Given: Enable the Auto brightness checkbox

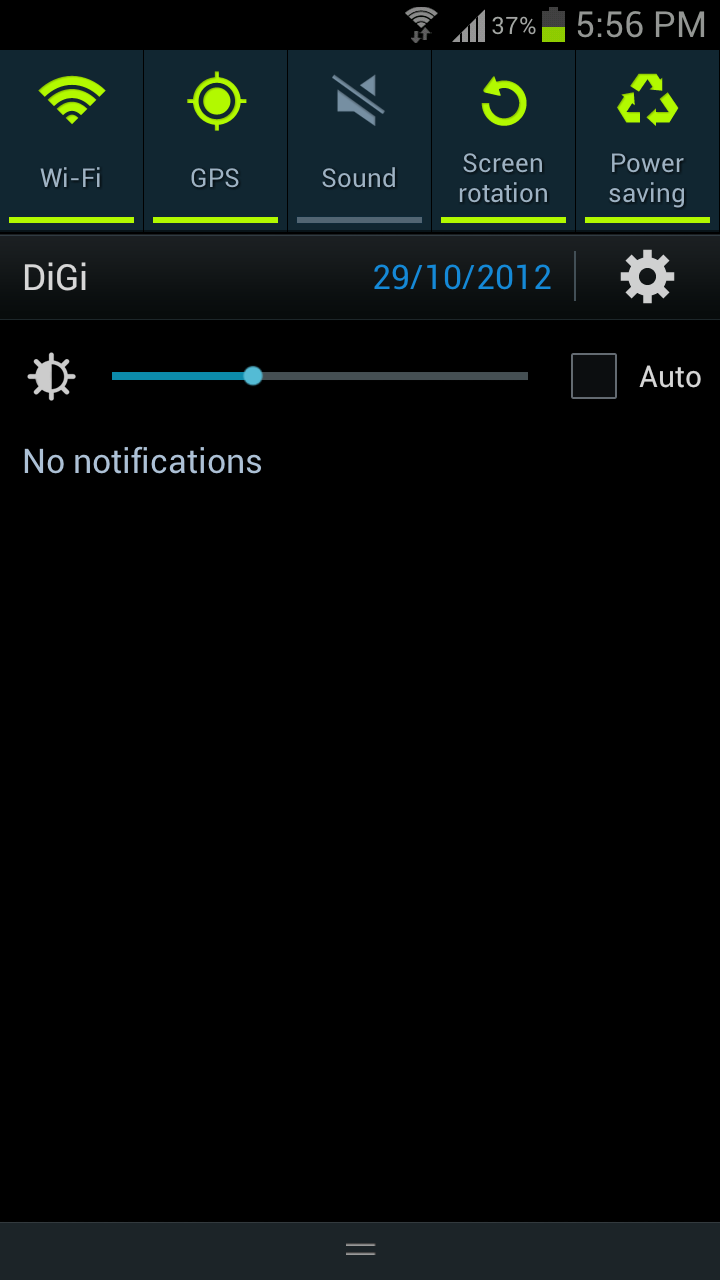Looking at the screenshot, I should coord(594,376).
